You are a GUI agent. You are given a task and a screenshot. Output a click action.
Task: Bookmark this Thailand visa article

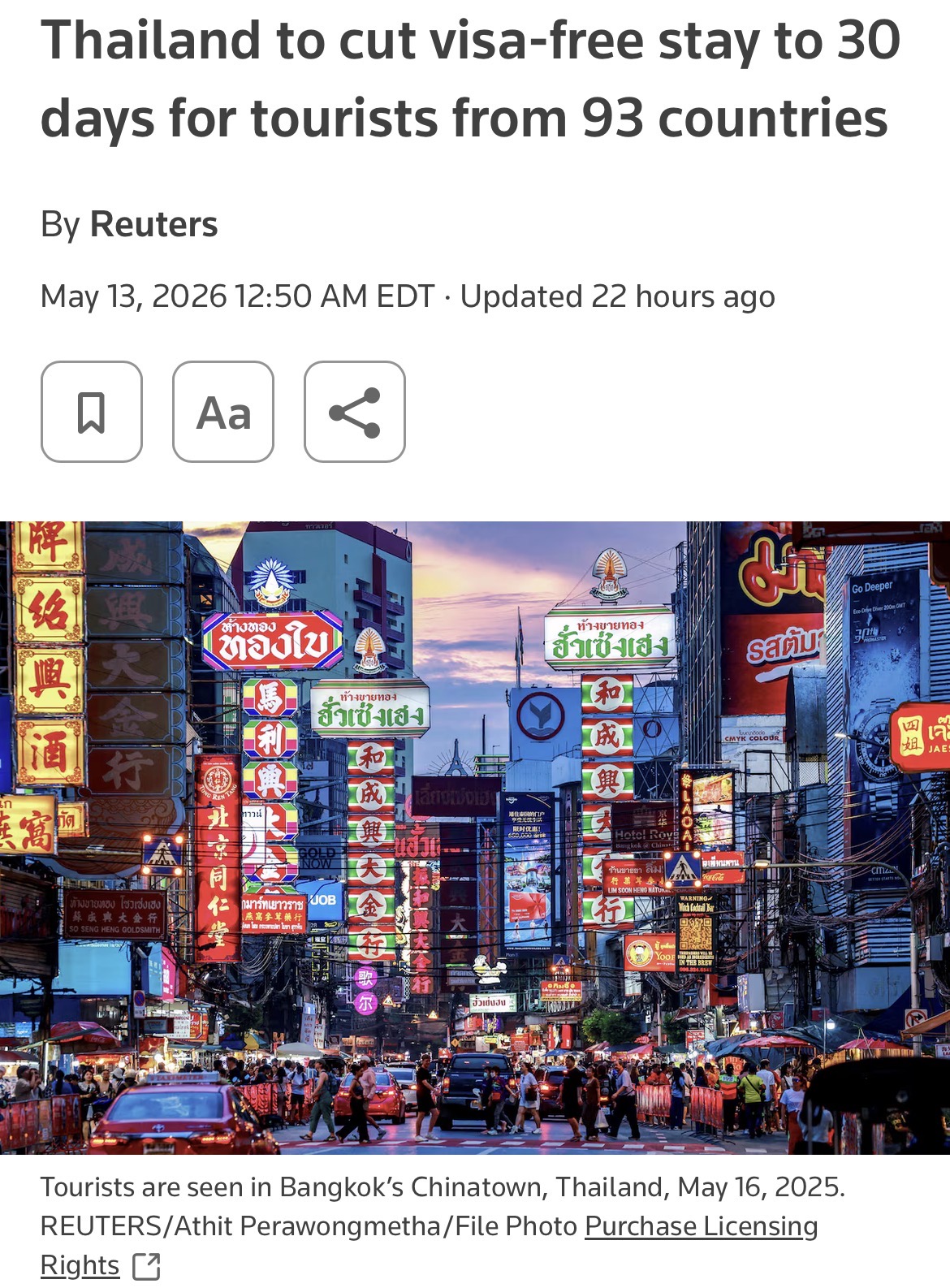(x=92, y=412)
